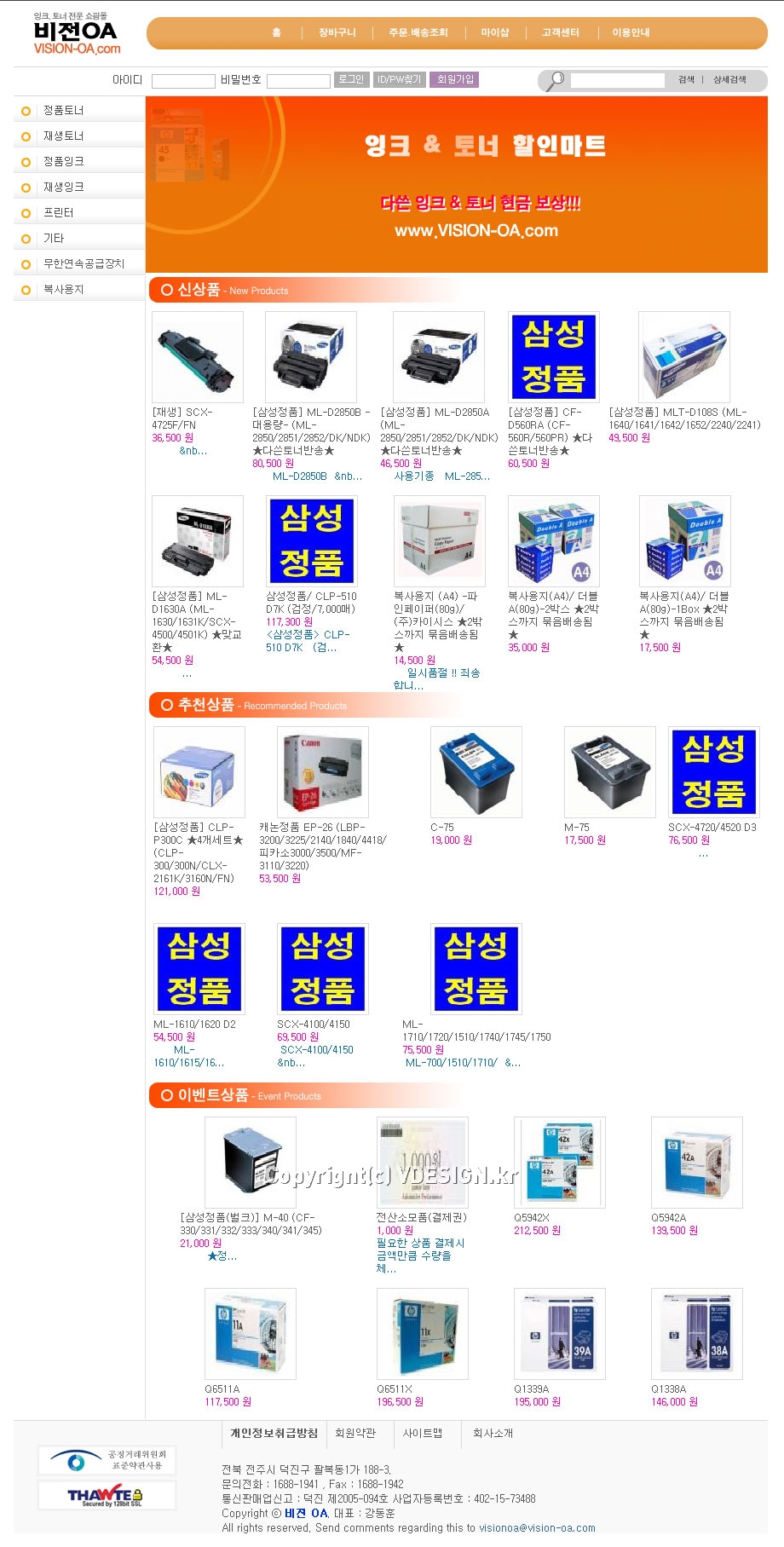Open the 재생잉크 category
Image resolution: width=784 pixels, height=1547 pixels.
click(x=64, y=188)
